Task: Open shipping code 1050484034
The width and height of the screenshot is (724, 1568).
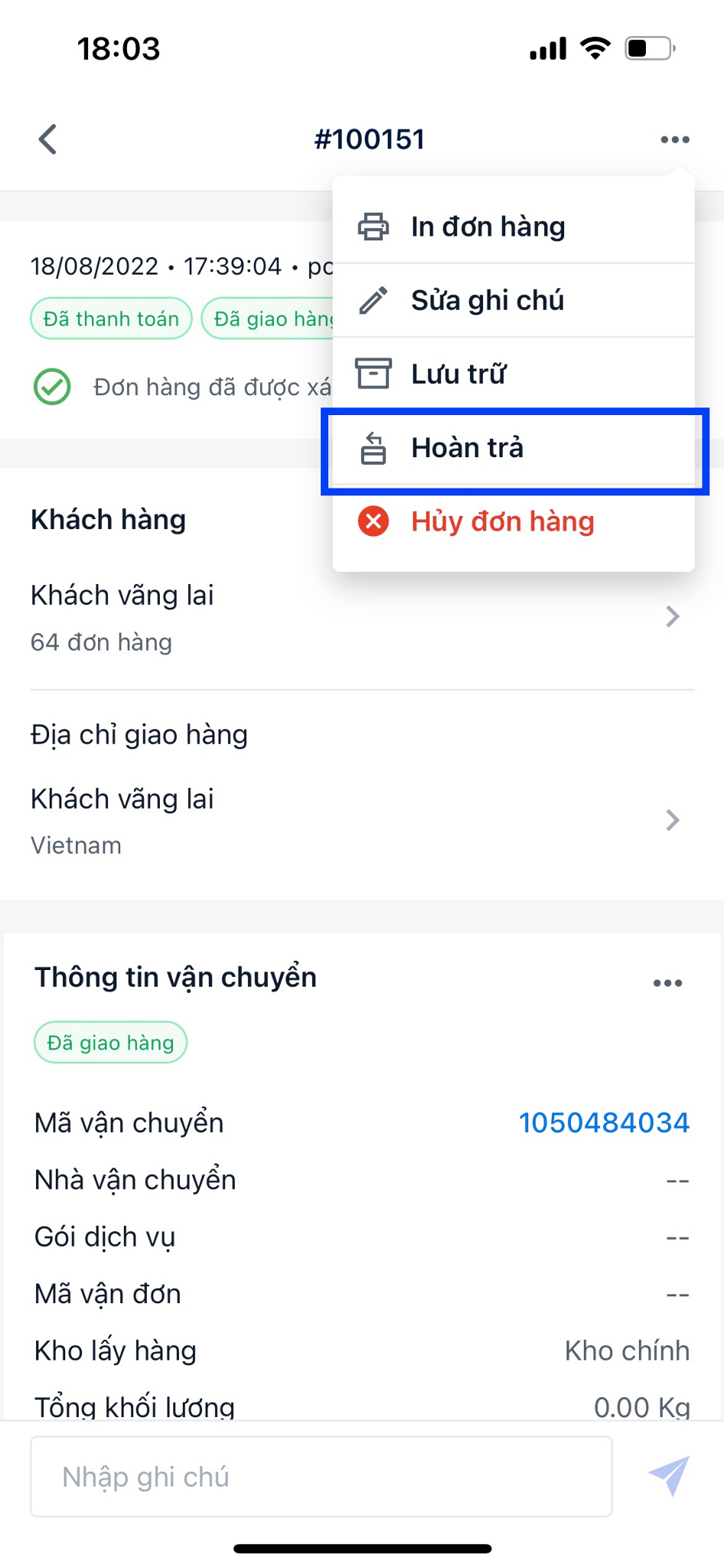Action: tap(604, 1123)
